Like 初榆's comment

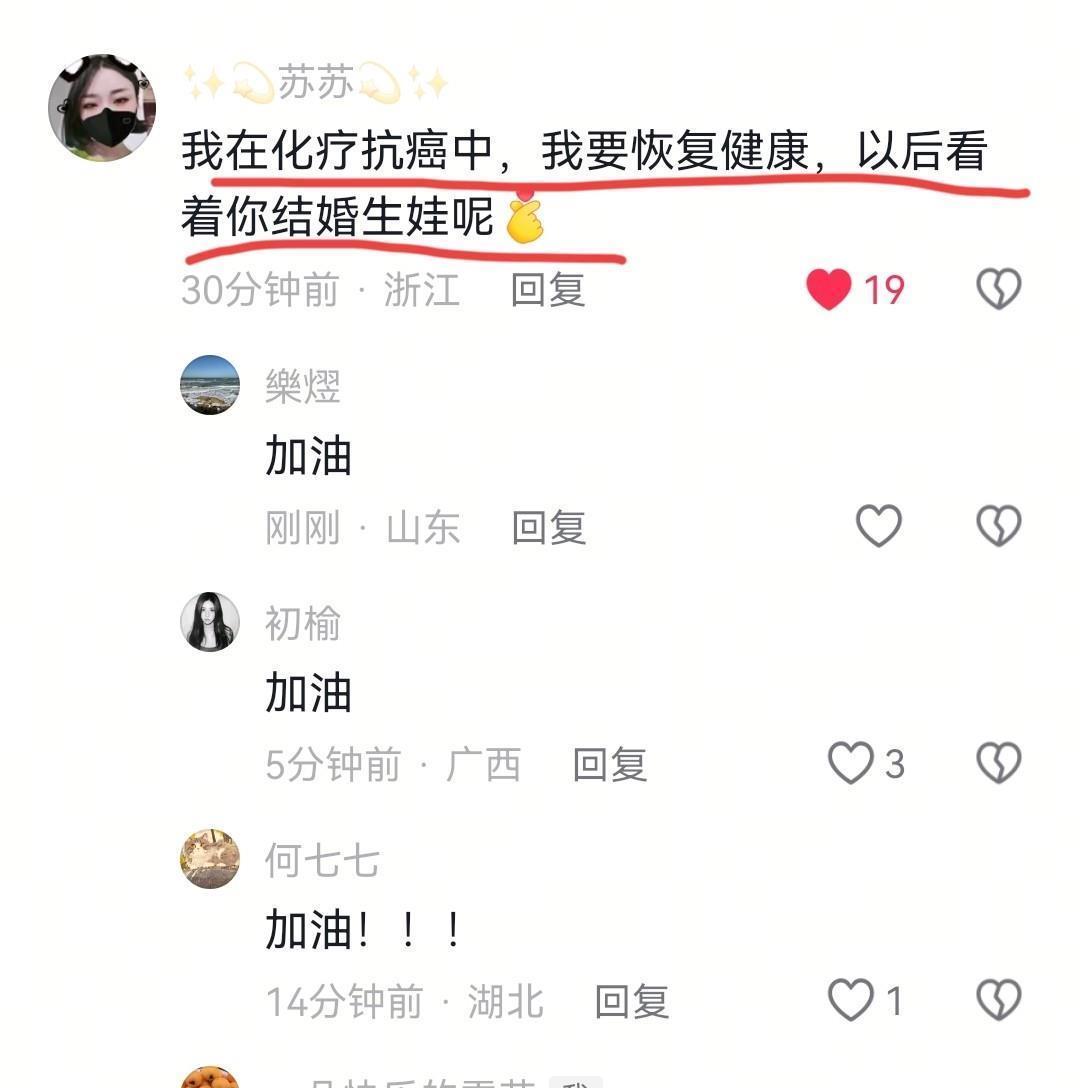pyautogui.click(x=851, y=764)
